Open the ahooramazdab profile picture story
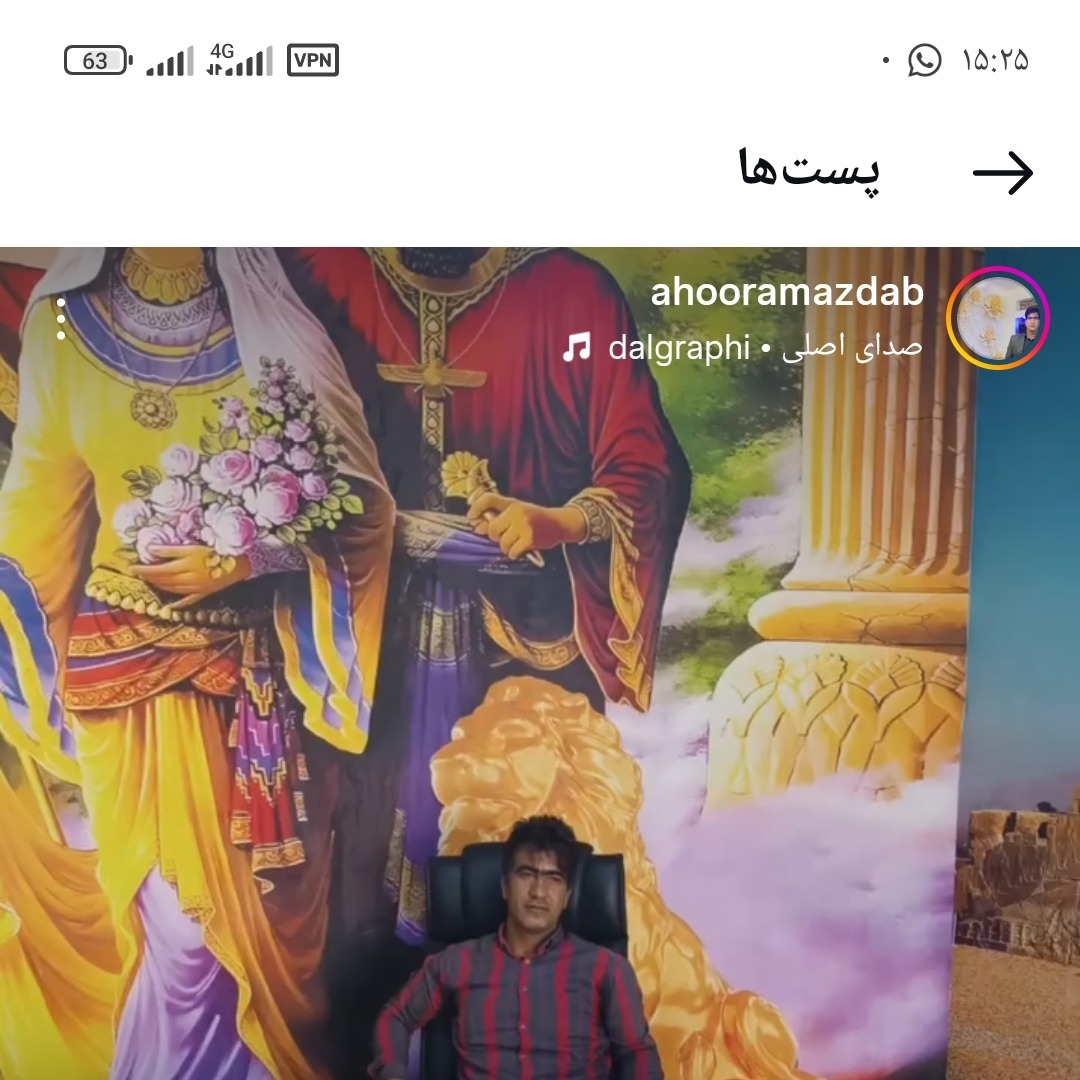This screenshot has width=1080, height=1080. coord(997,319)
